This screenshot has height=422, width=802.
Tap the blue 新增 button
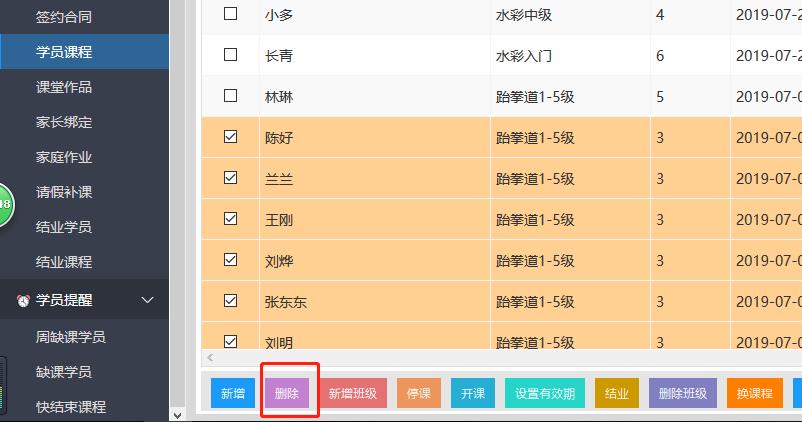point(232,394)
